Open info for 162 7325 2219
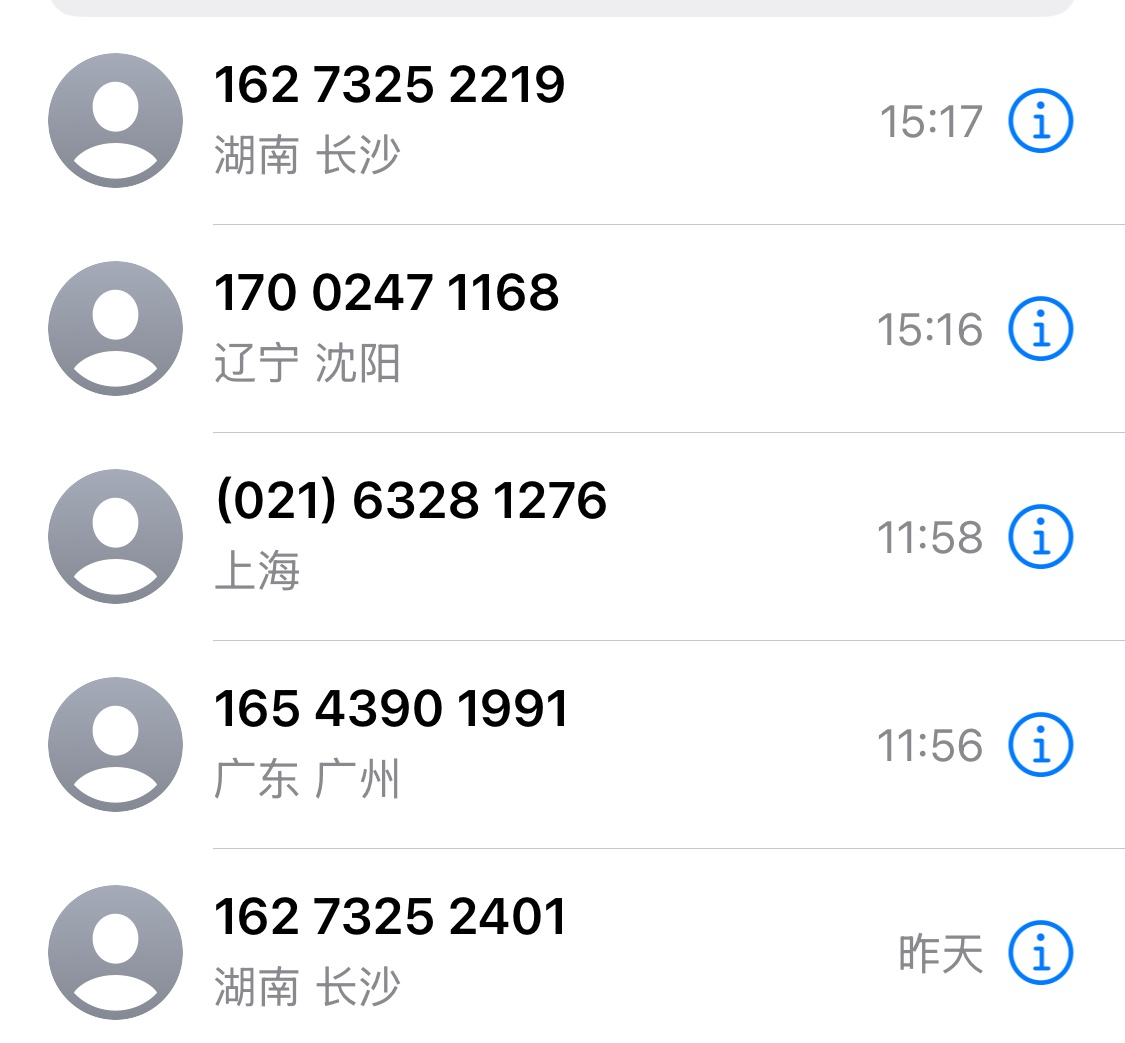The height and width of the screenshot is (1043, 1125). click(x=1040, y=121)
